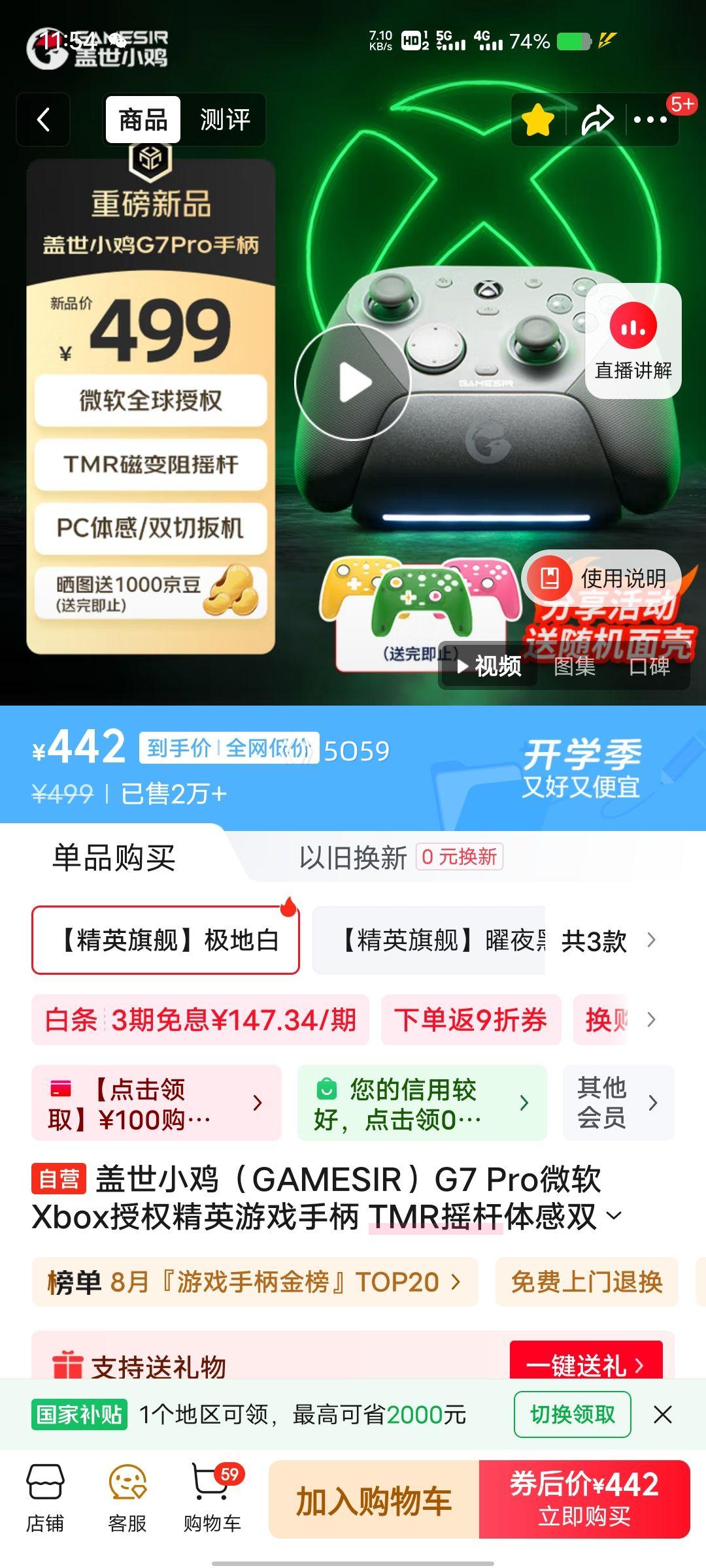Viewport: 706px width, 1568px height.
Task: Tap the gift icon beside 支持送礼物
Action: tap(62, 1366)
